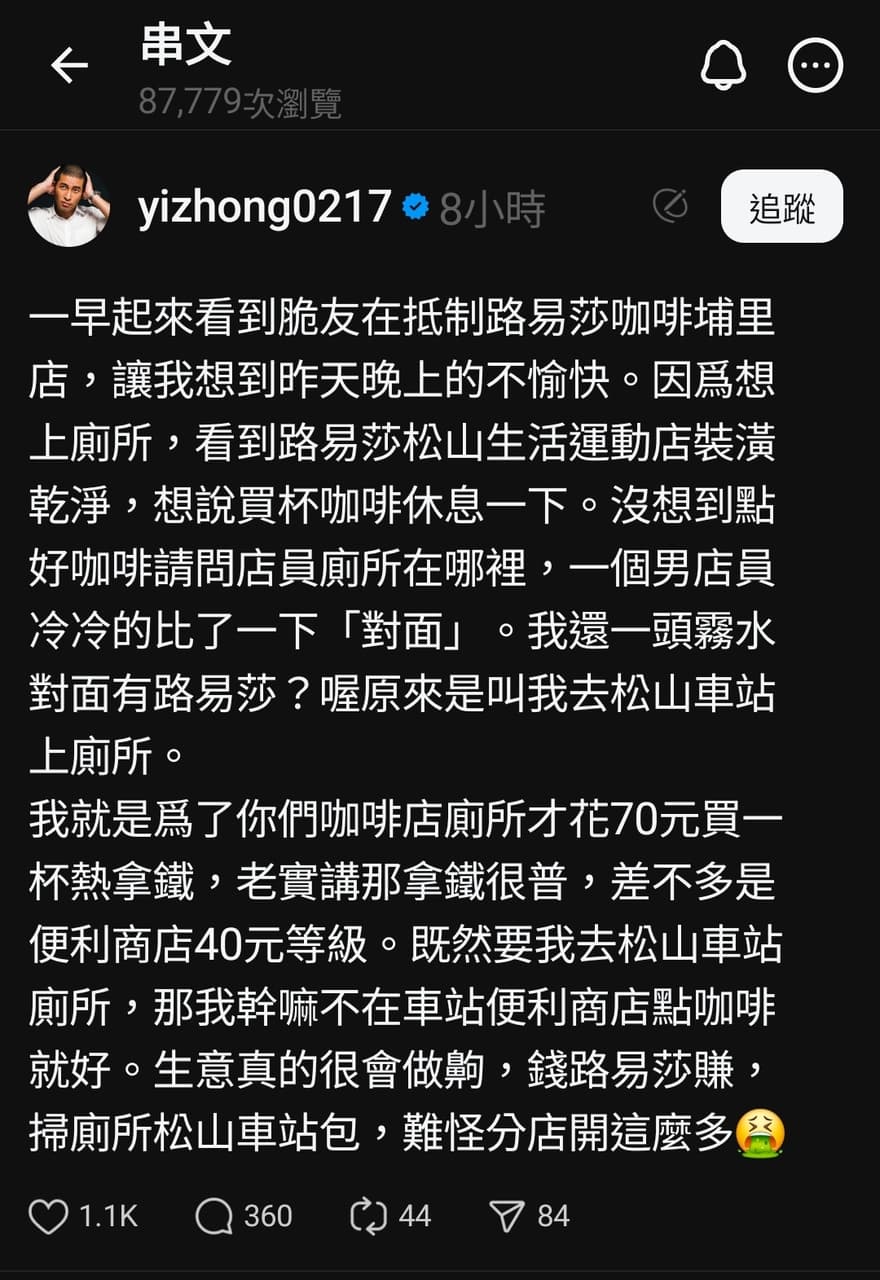Repost this thread with the repost icon
The image size is (880, 1280).
click(x=368, y=1216)
